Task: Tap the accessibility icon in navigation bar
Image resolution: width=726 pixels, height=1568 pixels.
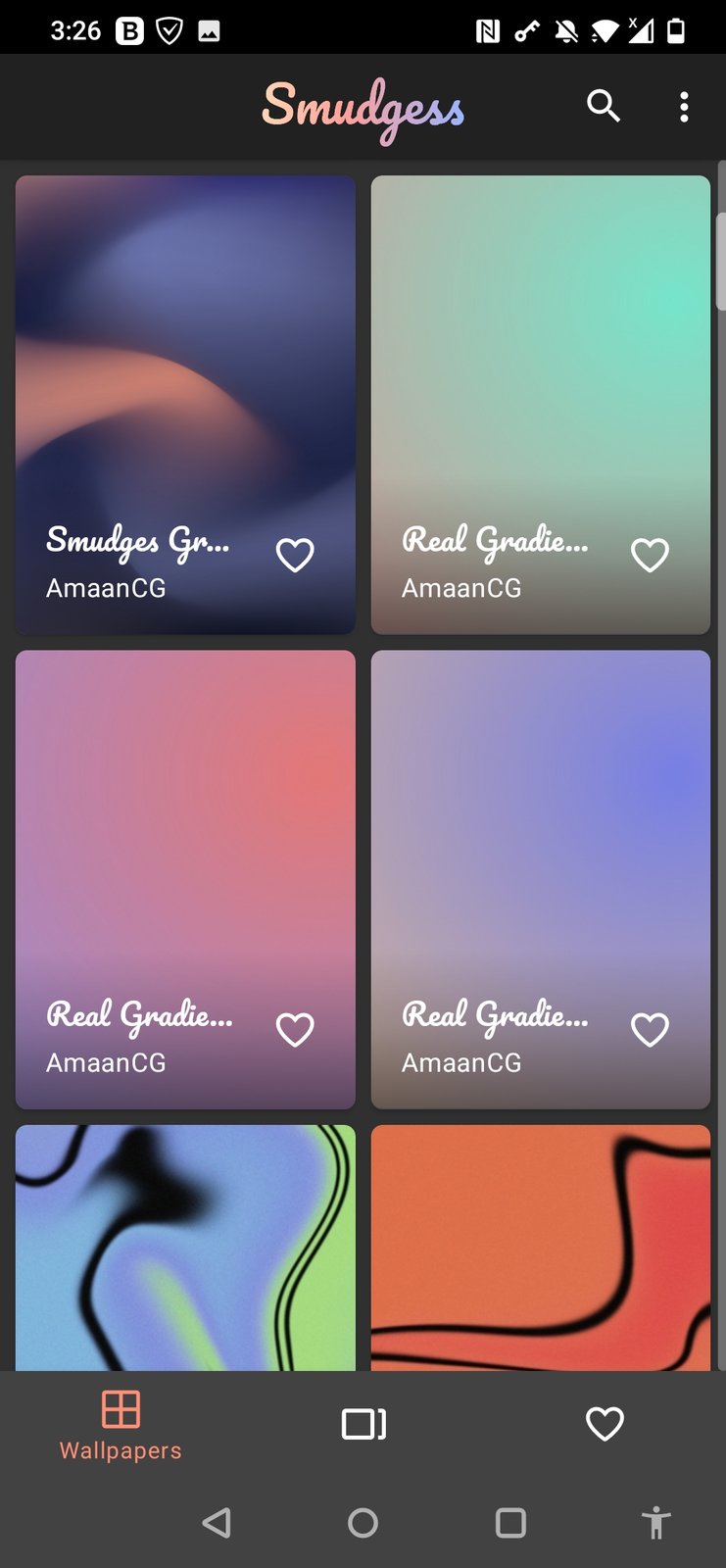Action: (654, 1524)
